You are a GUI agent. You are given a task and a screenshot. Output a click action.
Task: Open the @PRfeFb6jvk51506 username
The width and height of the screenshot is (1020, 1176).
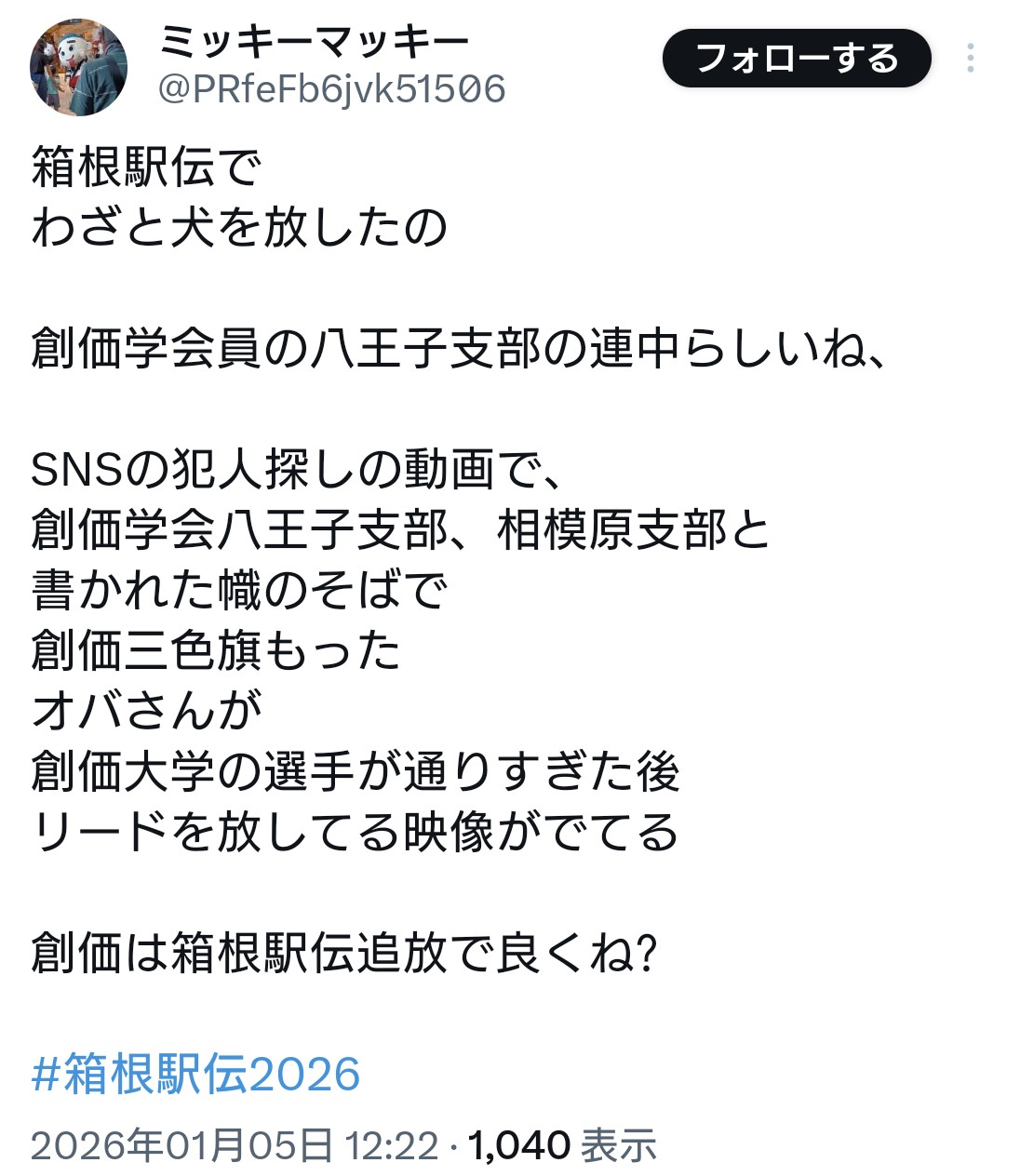(x=331, y=90)
